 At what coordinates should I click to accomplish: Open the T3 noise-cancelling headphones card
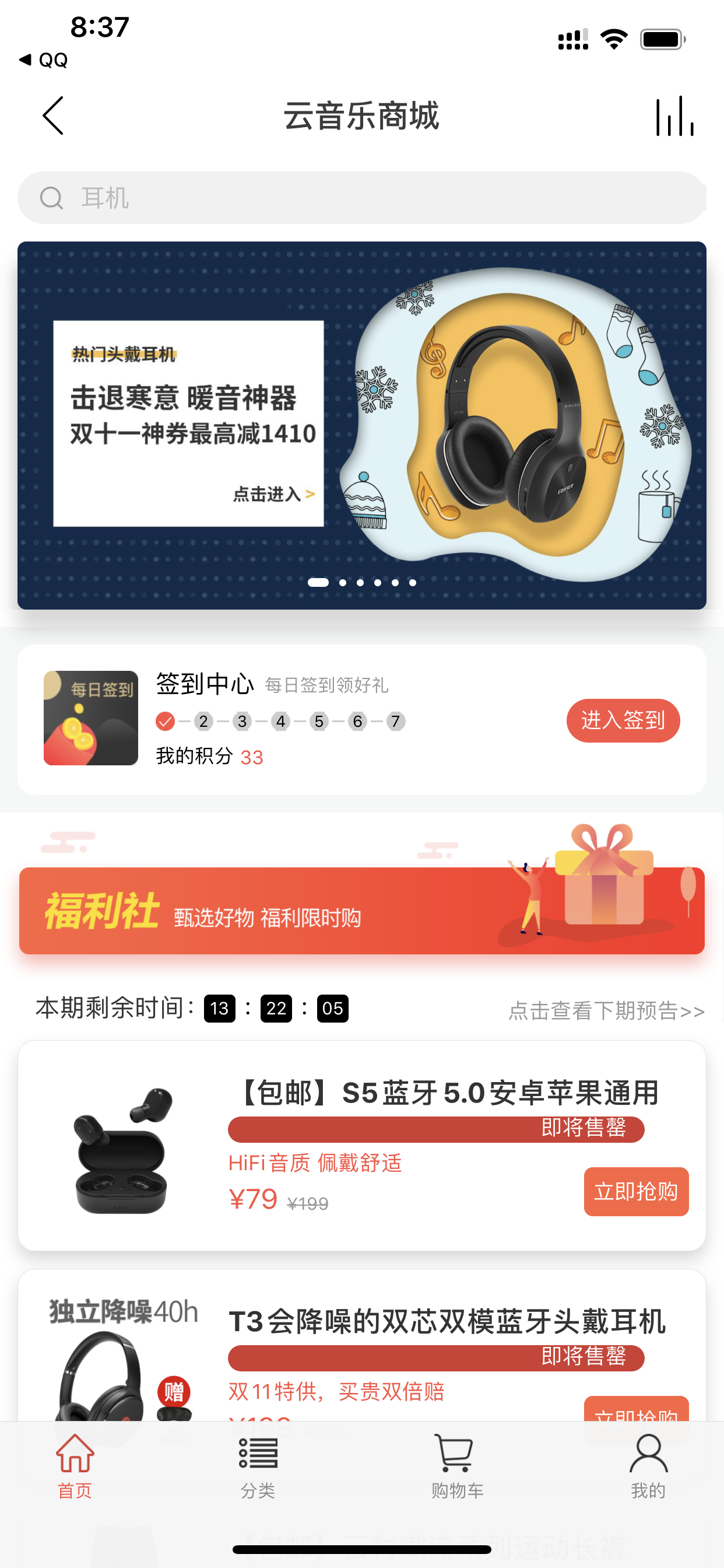(362, 1346)
